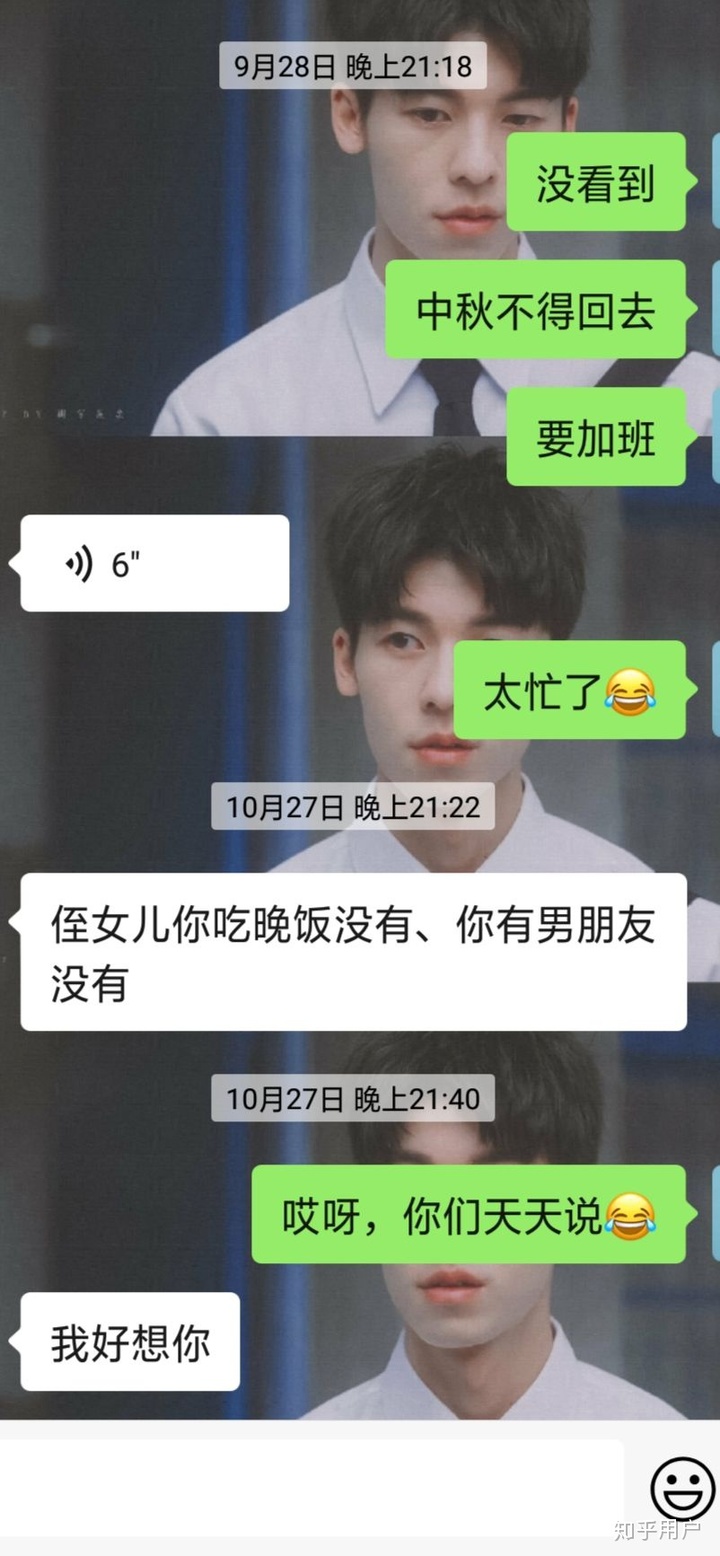Play the 6-second voice message

pos(154,564)
